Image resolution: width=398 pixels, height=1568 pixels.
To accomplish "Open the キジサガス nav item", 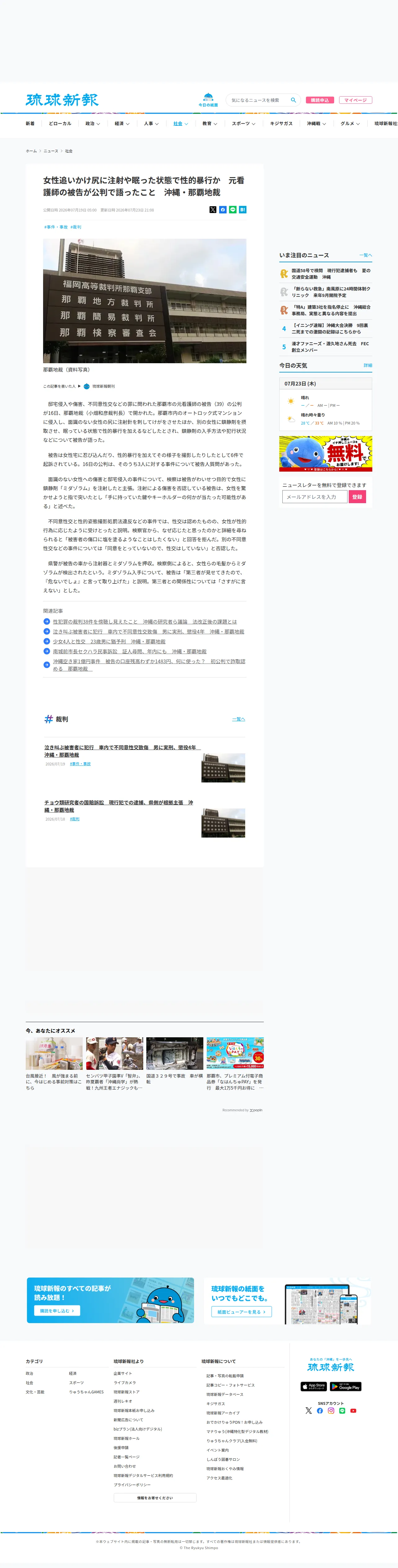I will pyautogui.click(x=281, y=124).
